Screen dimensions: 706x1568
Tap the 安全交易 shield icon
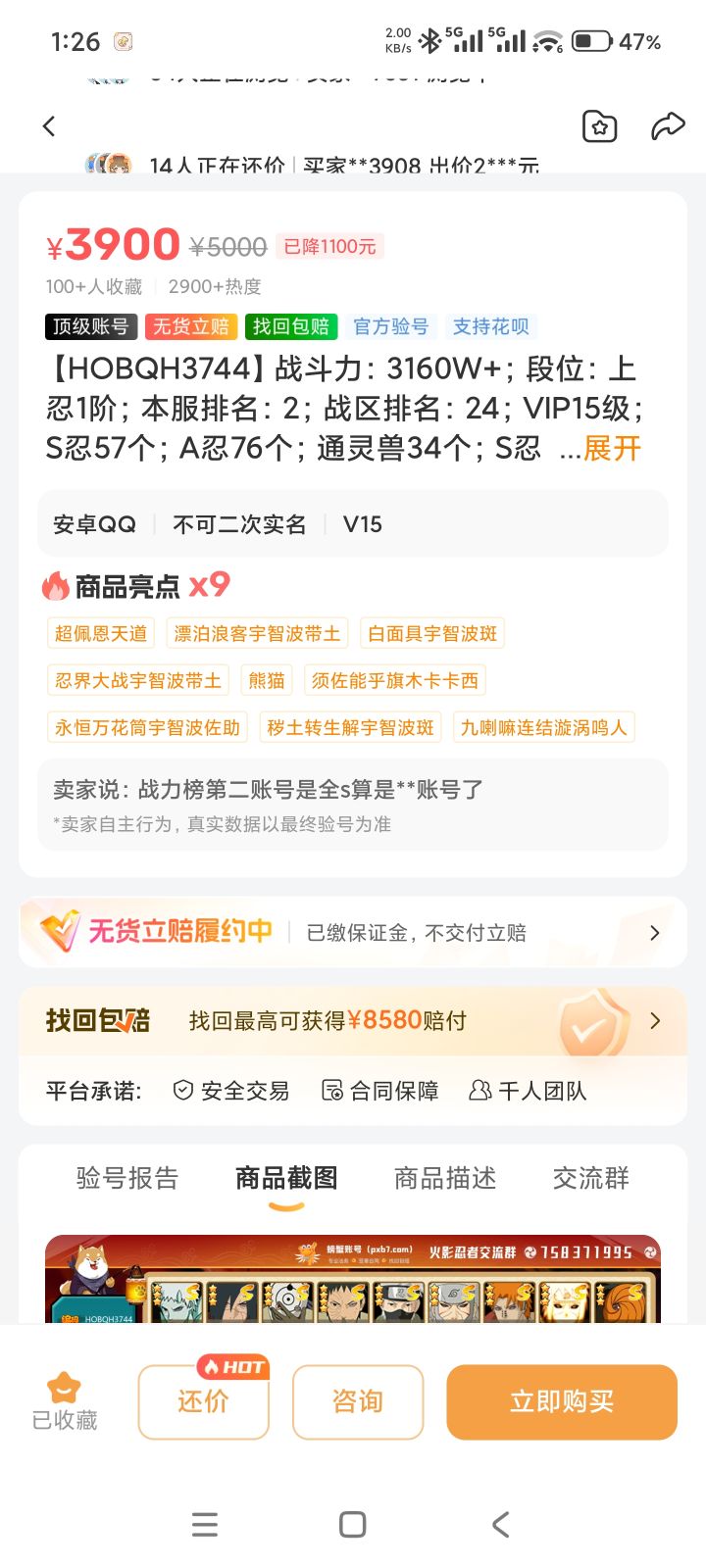click(x=180, y=1090)
